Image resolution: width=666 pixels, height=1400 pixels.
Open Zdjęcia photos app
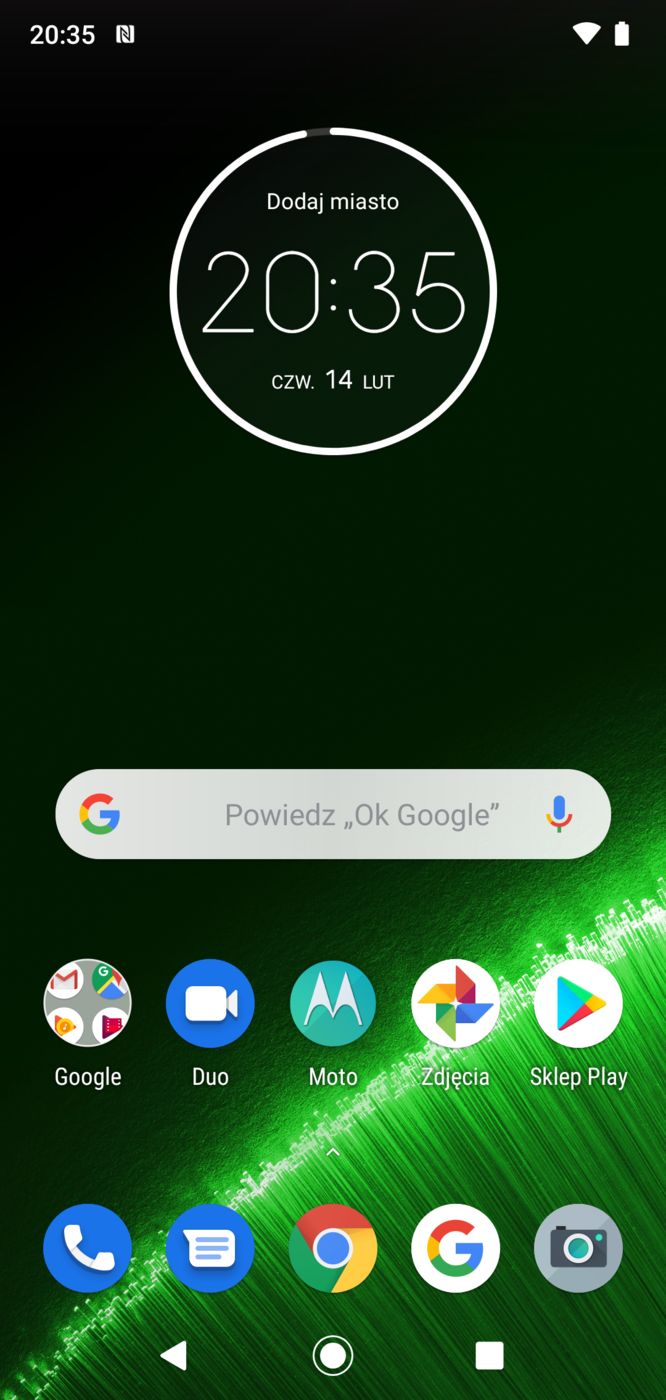coord(455,1003)
